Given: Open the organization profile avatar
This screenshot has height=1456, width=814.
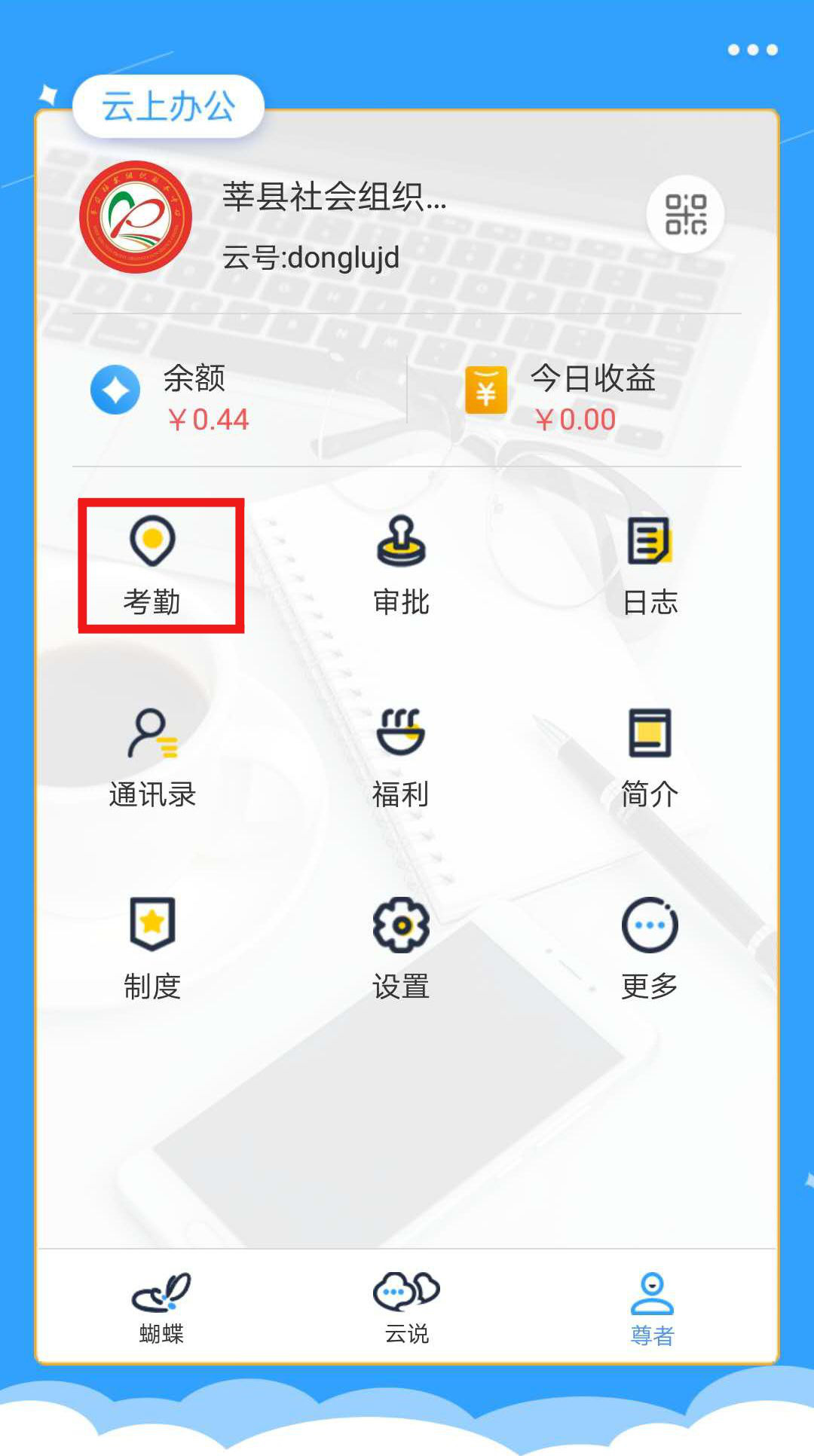Looking at the screenshot, I should tap(136, 217).
